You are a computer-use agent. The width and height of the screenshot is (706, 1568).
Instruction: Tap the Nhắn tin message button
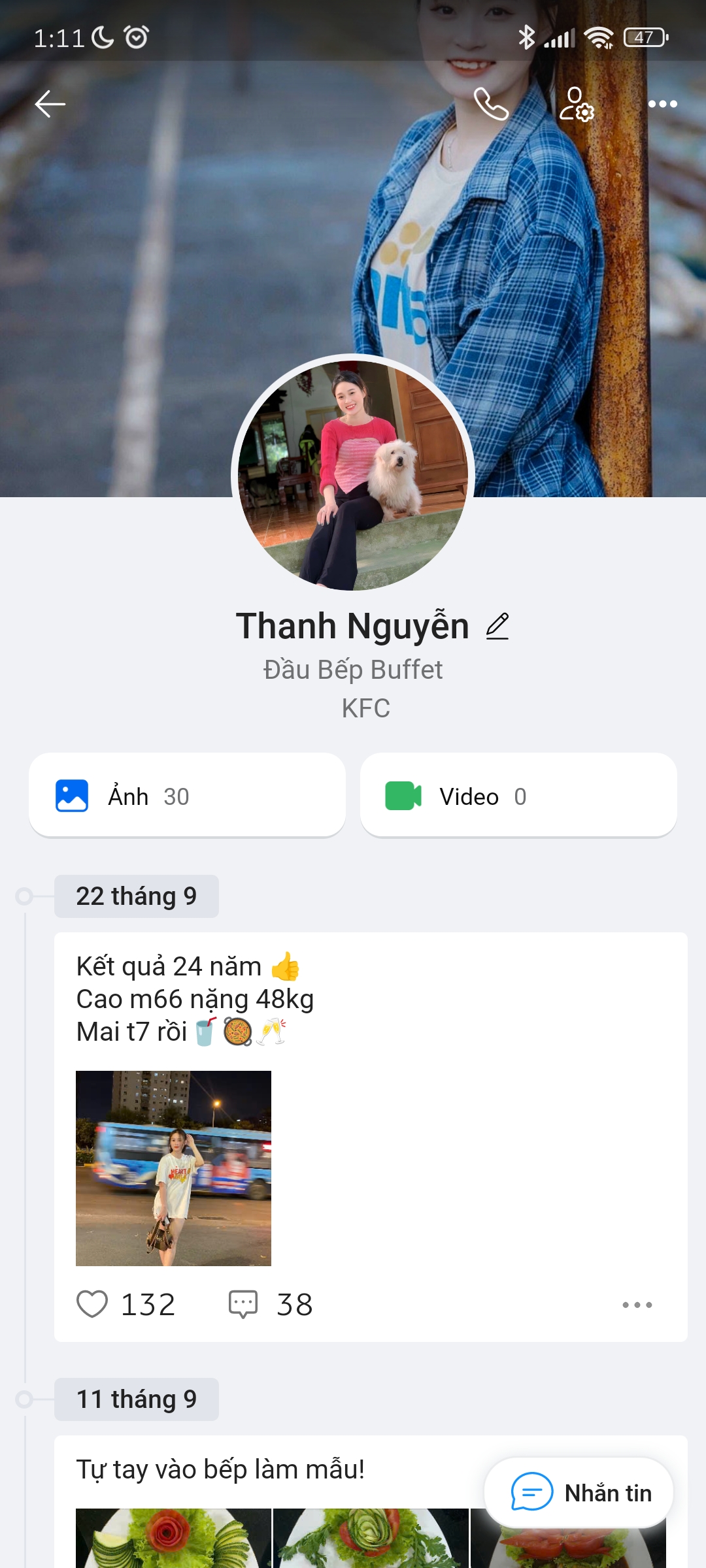point(579,1493)
